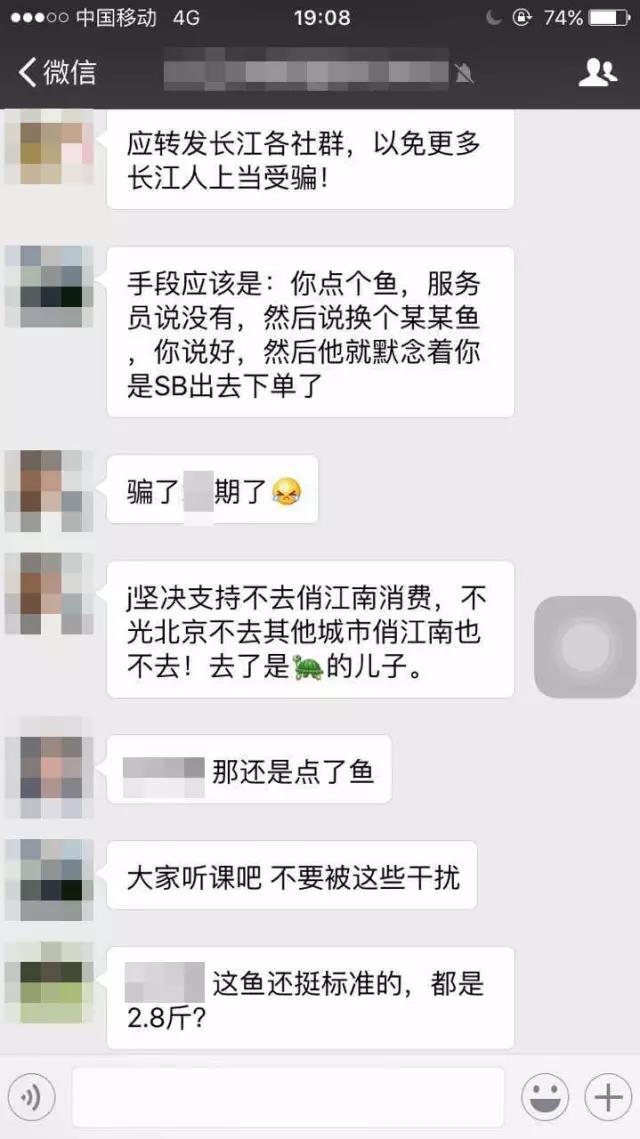This screenshot has height=1139, width=640.
Task: Tap the floating AssistiveTouch button
Action: tap(585, 647)
